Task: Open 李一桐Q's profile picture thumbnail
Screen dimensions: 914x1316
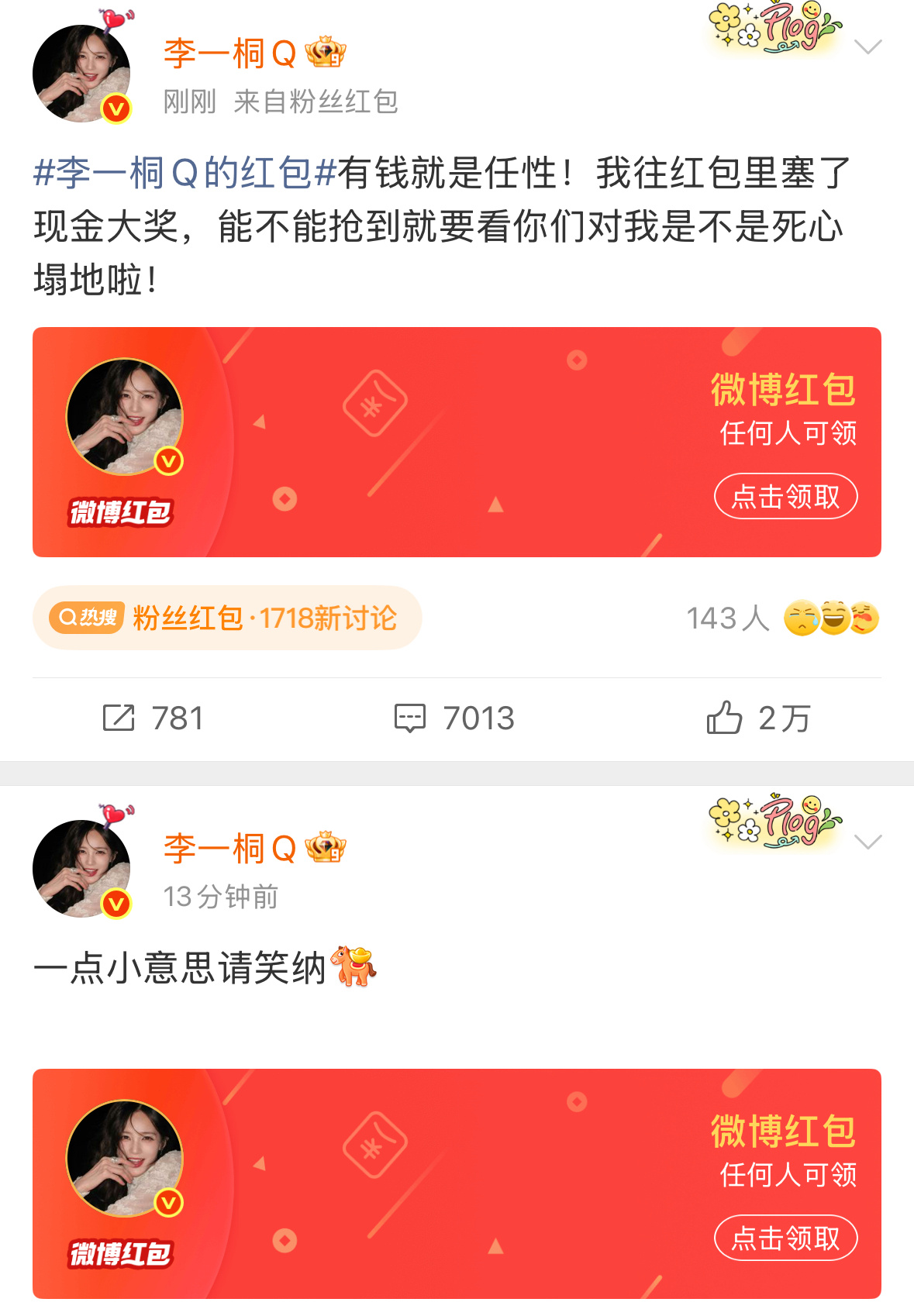Action: click(x=82, y=71)
